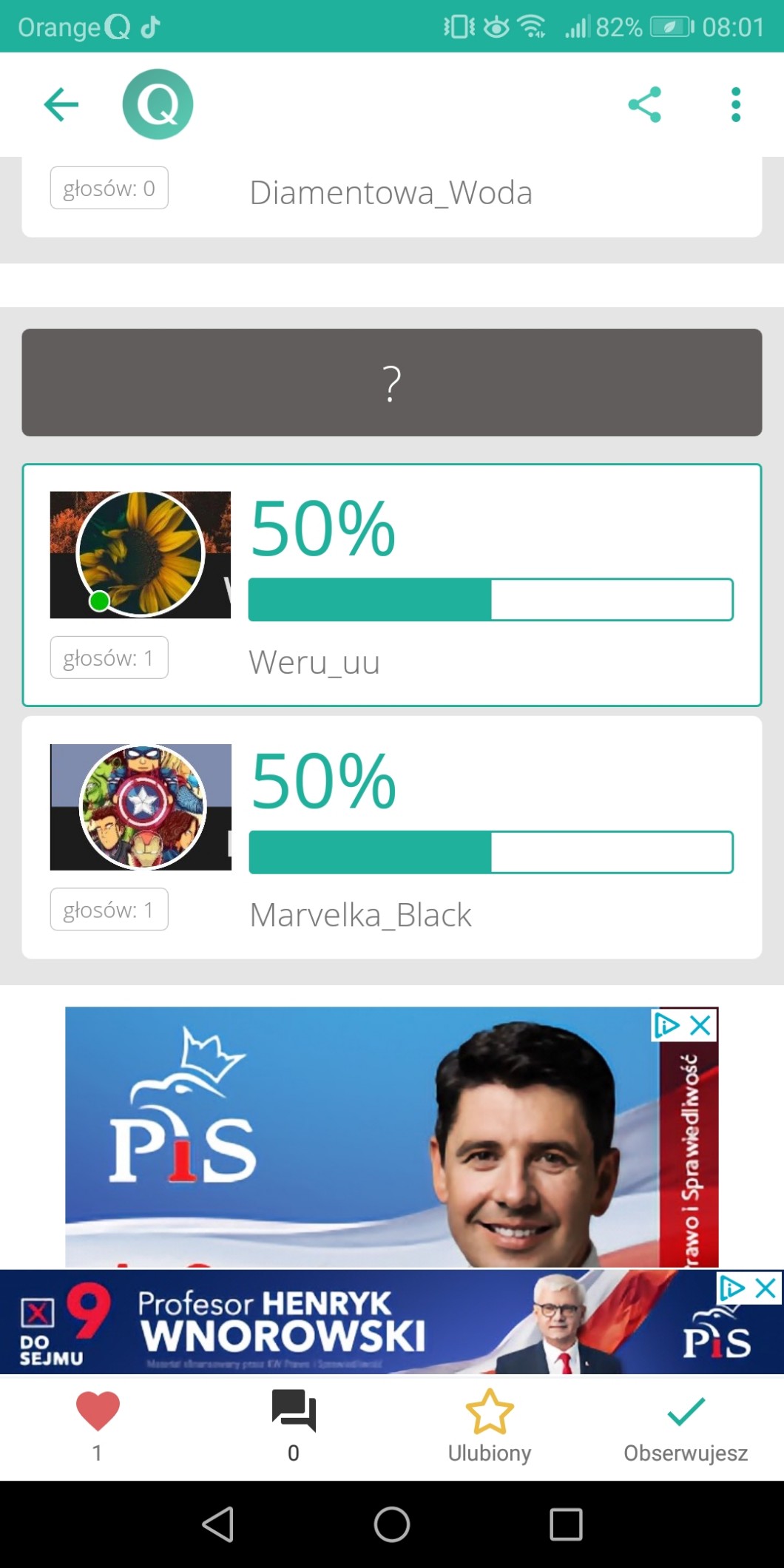Share this poll
Image resolution: width=784 pixels, height=1568 pixels.
point(644,104)
